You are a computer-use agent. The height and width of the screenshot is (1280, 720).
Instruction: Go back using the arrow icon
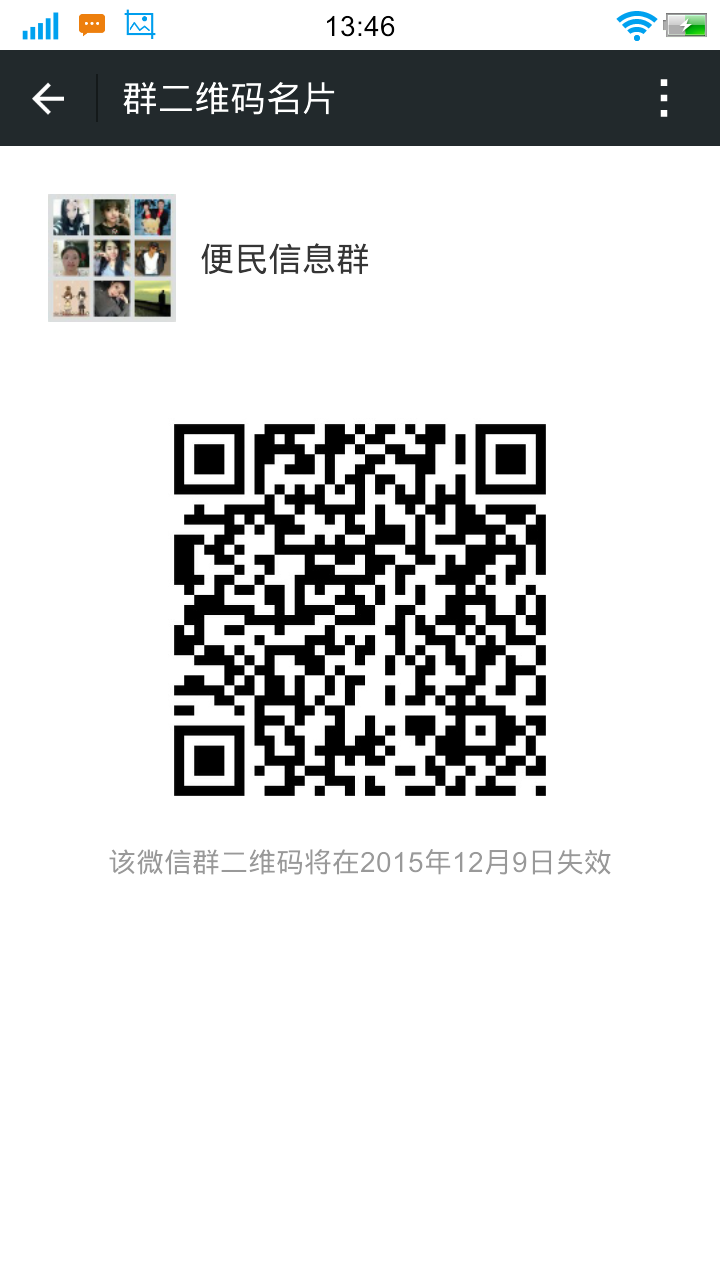coord(48,98)
